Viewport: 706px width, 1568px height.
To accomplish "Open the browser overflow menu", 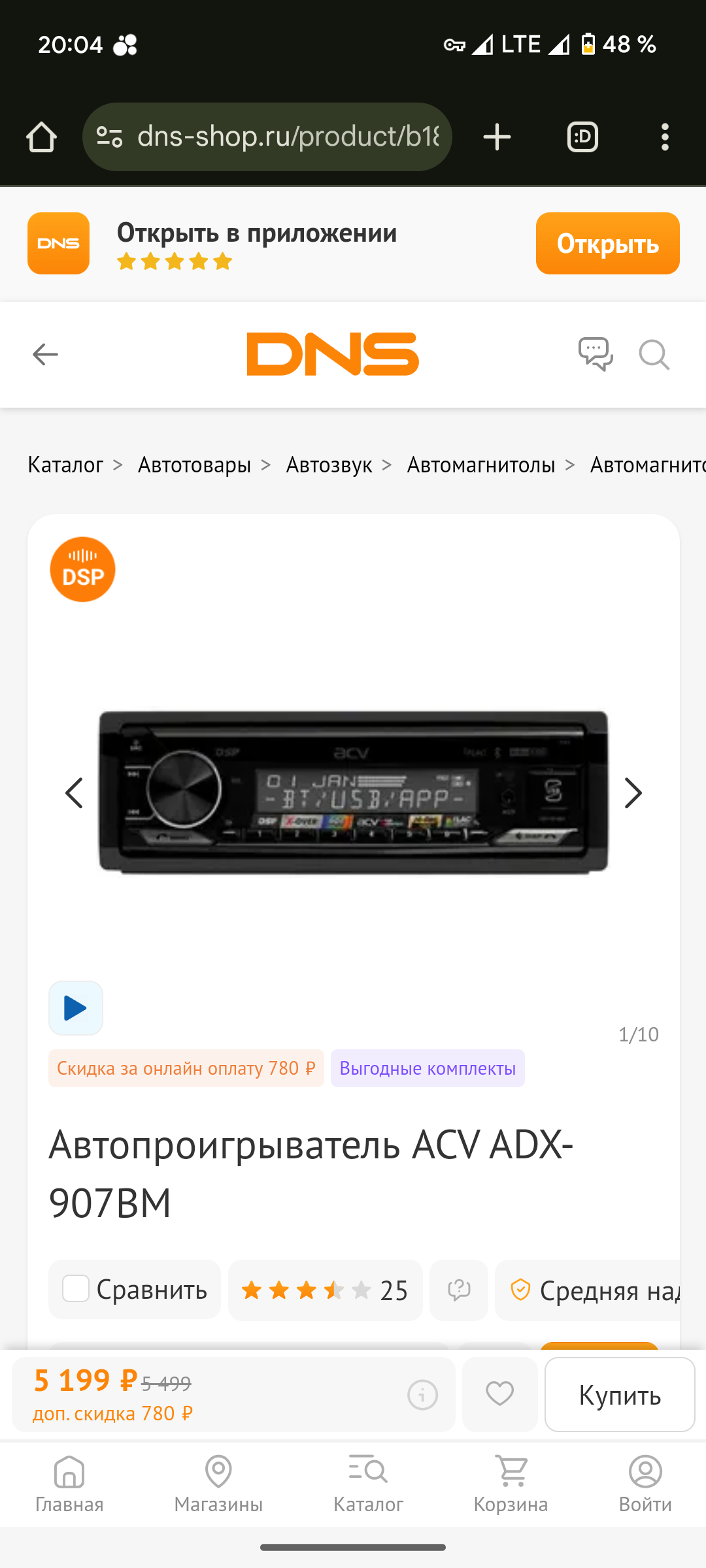I will [665, 137].
